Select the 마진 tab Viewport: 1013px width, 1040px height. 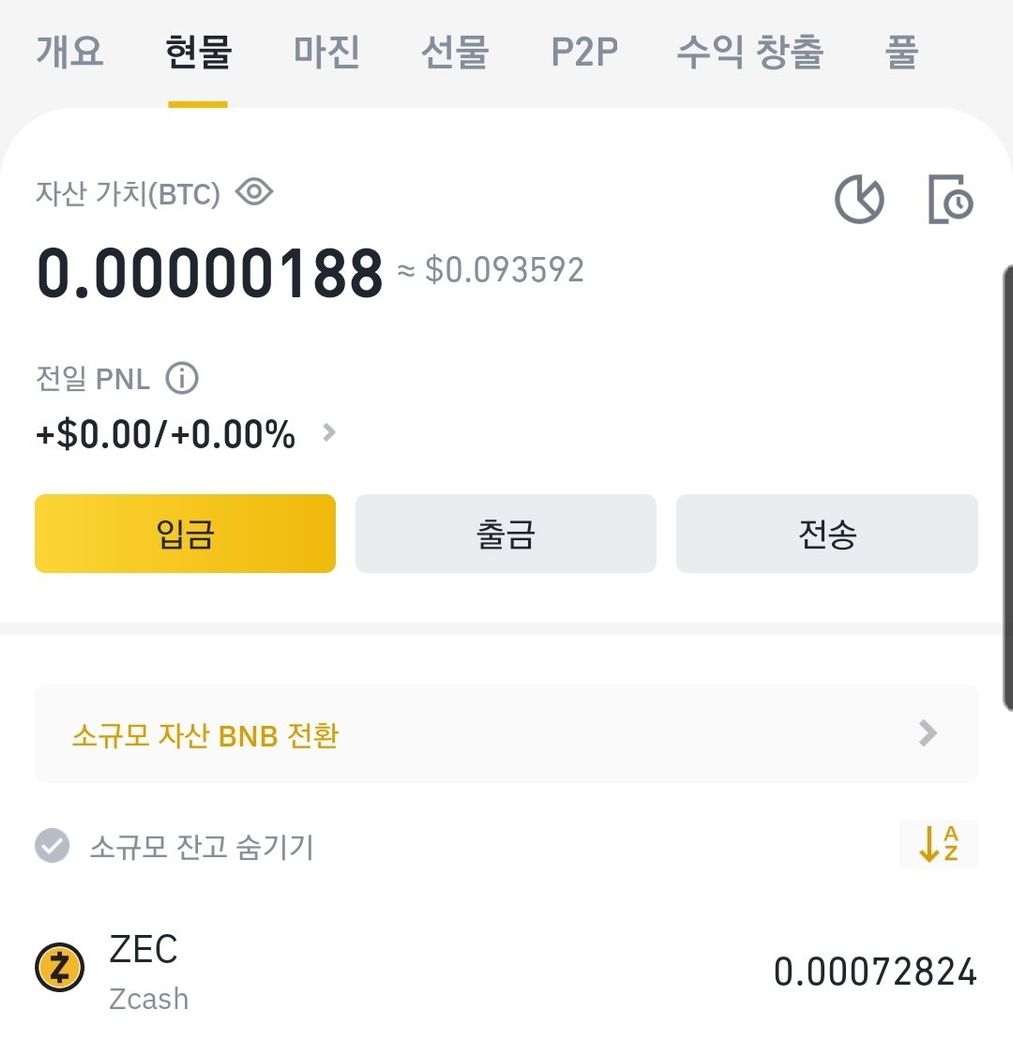click(x=326, y=51)
